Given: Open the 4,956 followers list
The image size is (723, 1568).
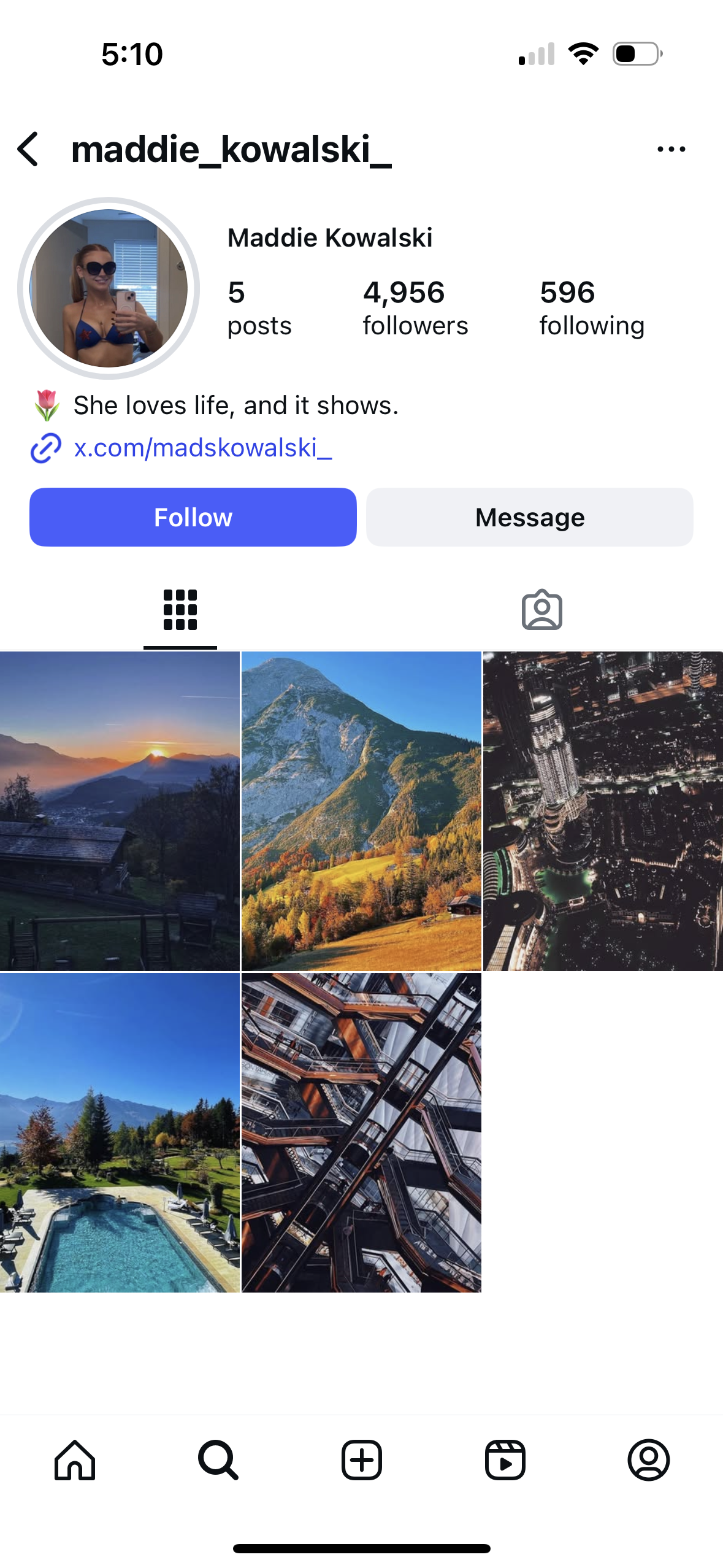Looking at the screenshot, I should coord(415,308).
